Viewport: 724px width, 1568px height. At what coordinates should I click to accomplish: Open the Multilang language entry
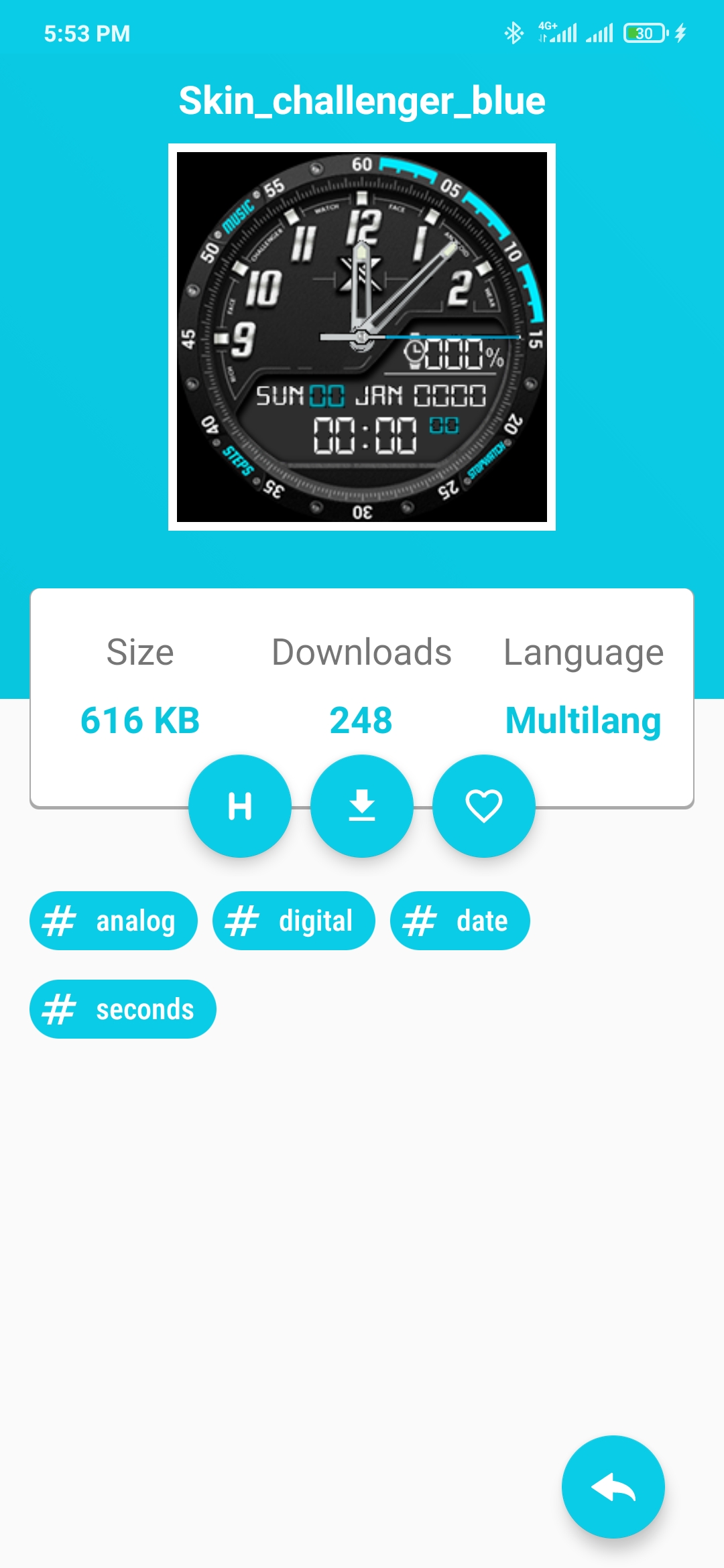point(583,721)
